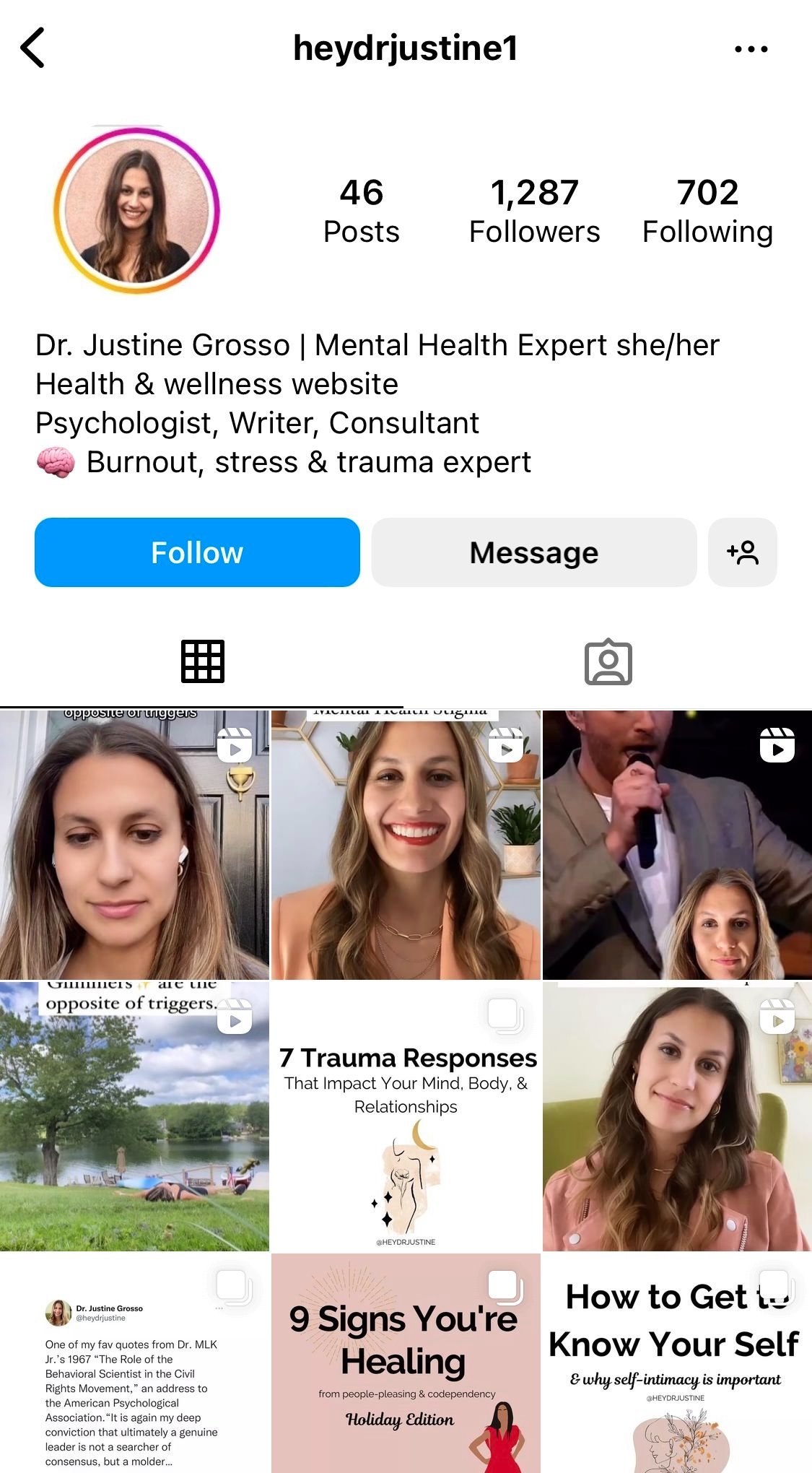The width and height of the screenshot is (812, 1473).
Task: Switch to the tagged photos tab
Action: [x=608, y=661]
